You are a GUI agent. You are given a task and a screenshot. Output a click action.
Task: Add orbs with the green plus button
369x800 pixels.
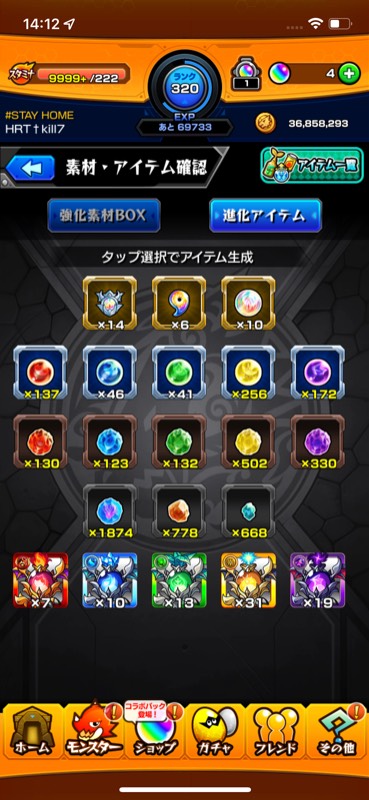tap(347, 73)
